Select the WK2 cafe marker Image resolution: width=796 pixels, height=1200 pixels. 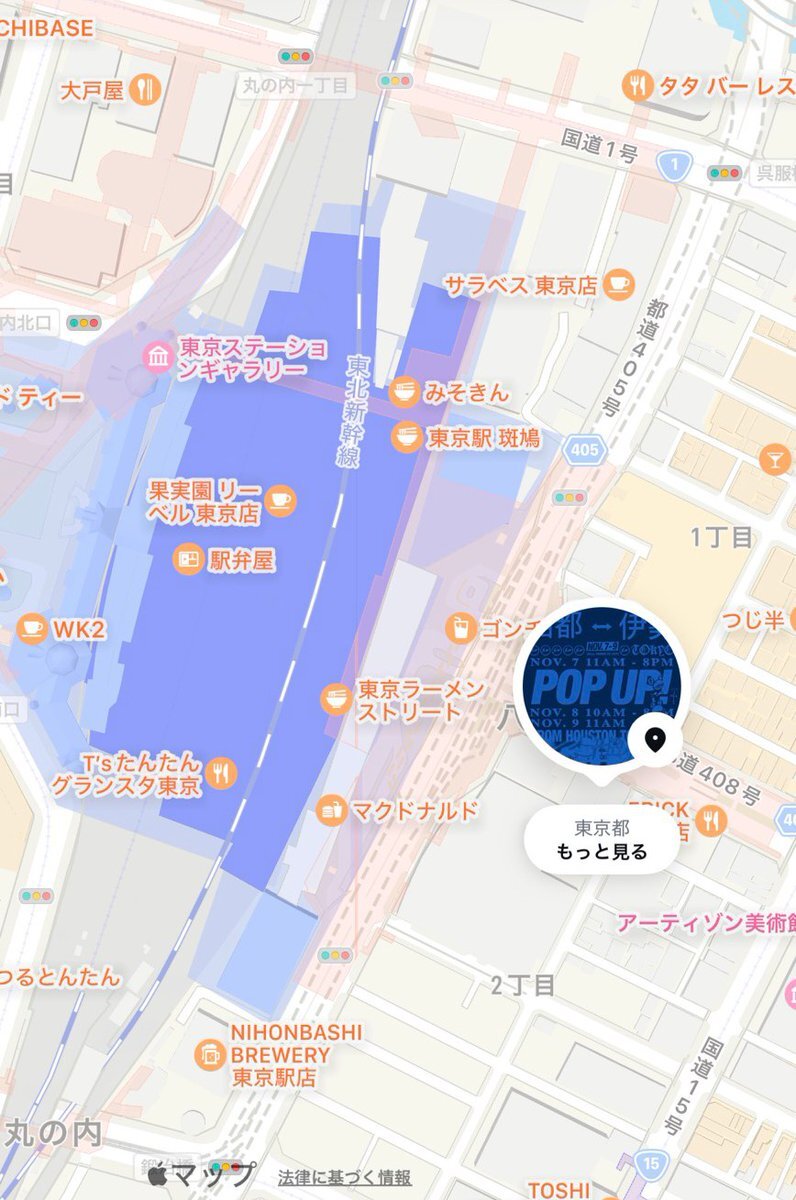coord(32,629)
